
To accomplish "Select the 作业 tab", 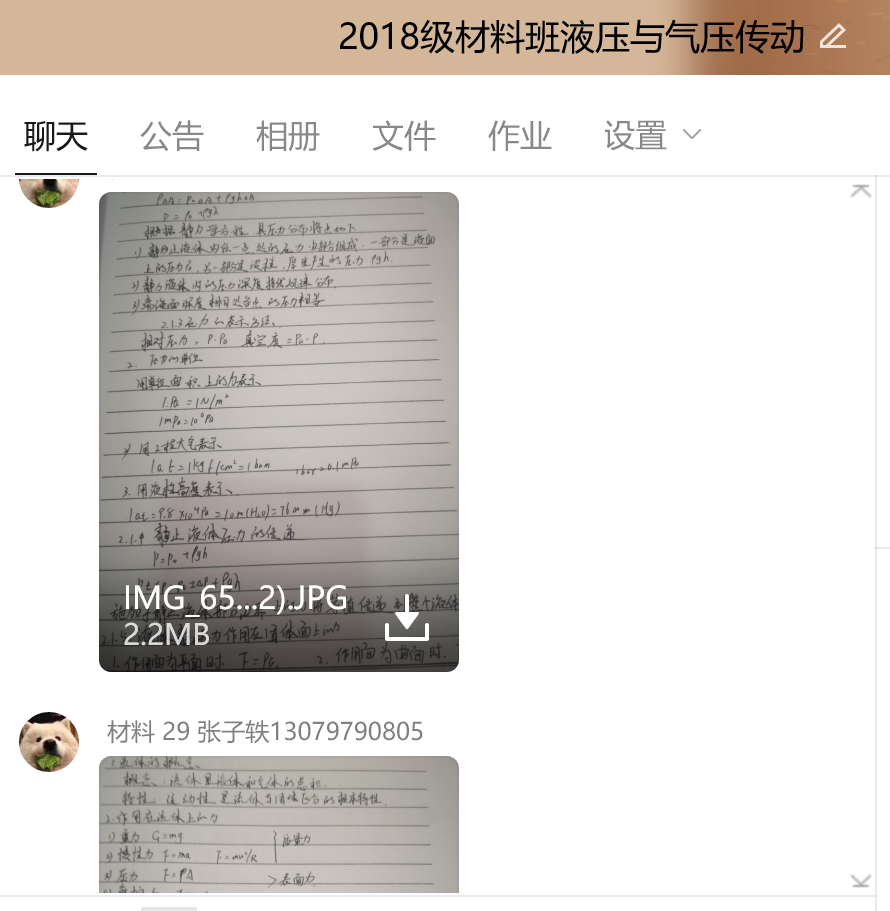I will coord(519,136).
